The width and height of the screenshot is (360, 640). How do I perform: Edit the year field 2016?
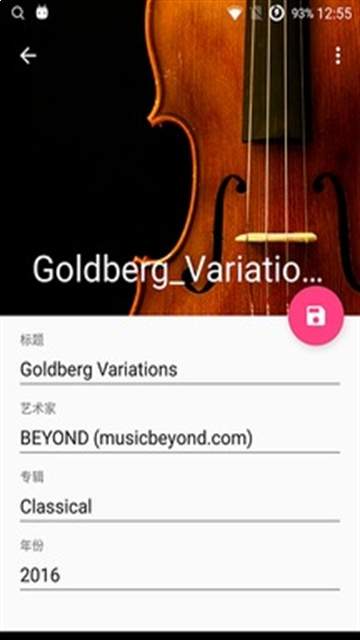180,576
